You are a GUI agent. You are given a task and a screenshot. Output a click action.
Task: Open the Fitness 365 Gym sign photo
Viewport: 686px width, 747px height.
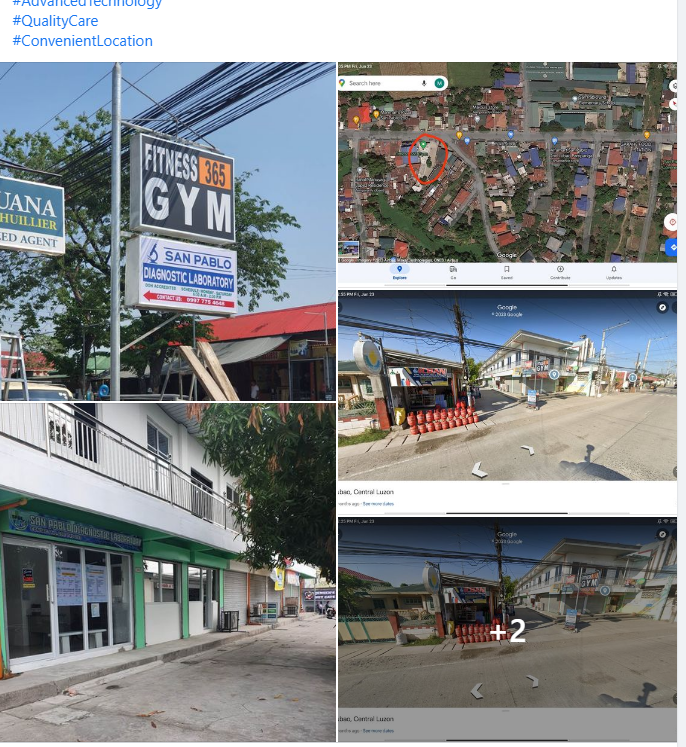pyautogui.click(x=167, y=231)
